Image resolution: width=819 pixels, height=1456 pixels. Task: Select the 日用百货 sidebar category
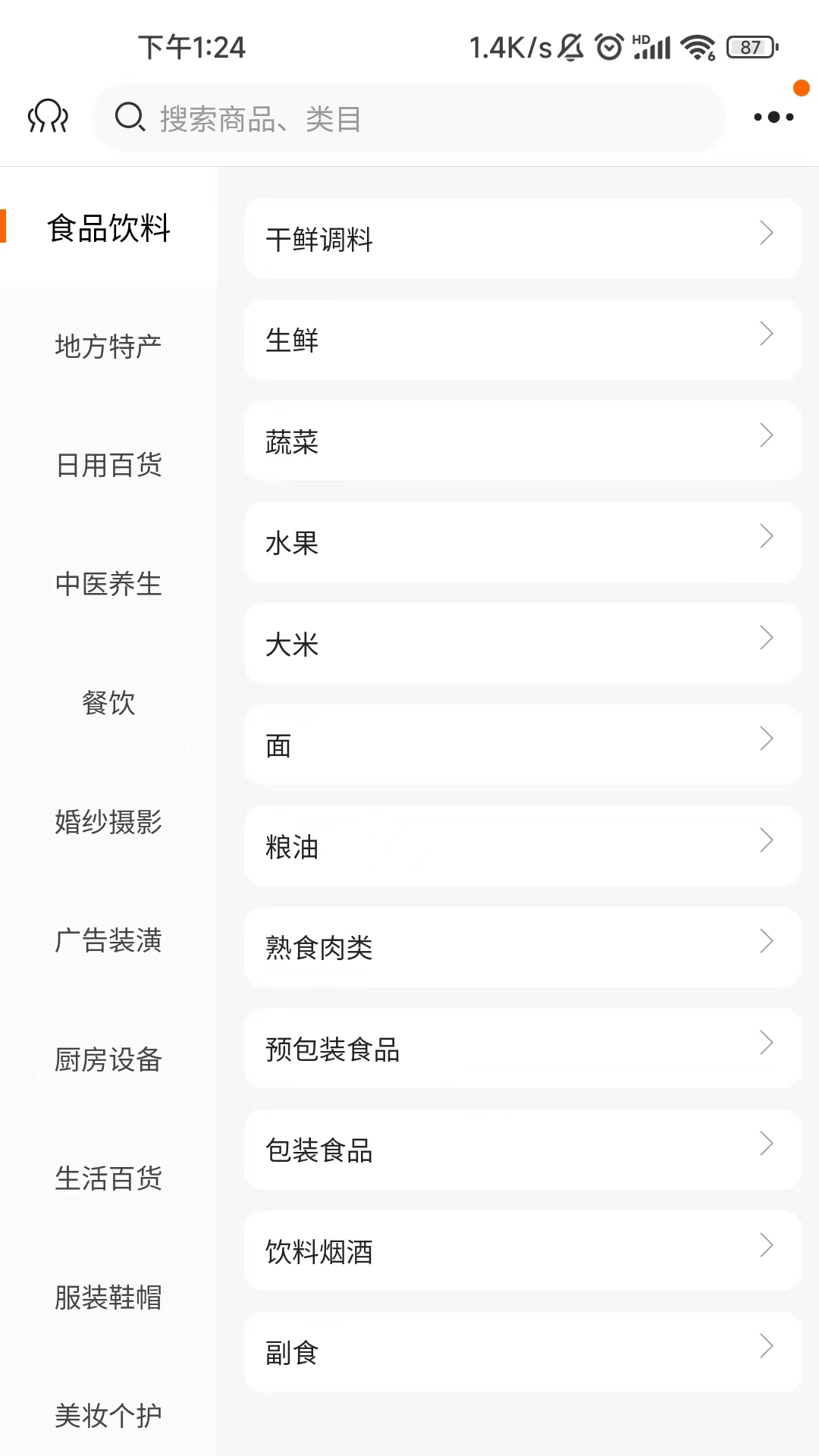pyautogui.click(x=108, y=466)
